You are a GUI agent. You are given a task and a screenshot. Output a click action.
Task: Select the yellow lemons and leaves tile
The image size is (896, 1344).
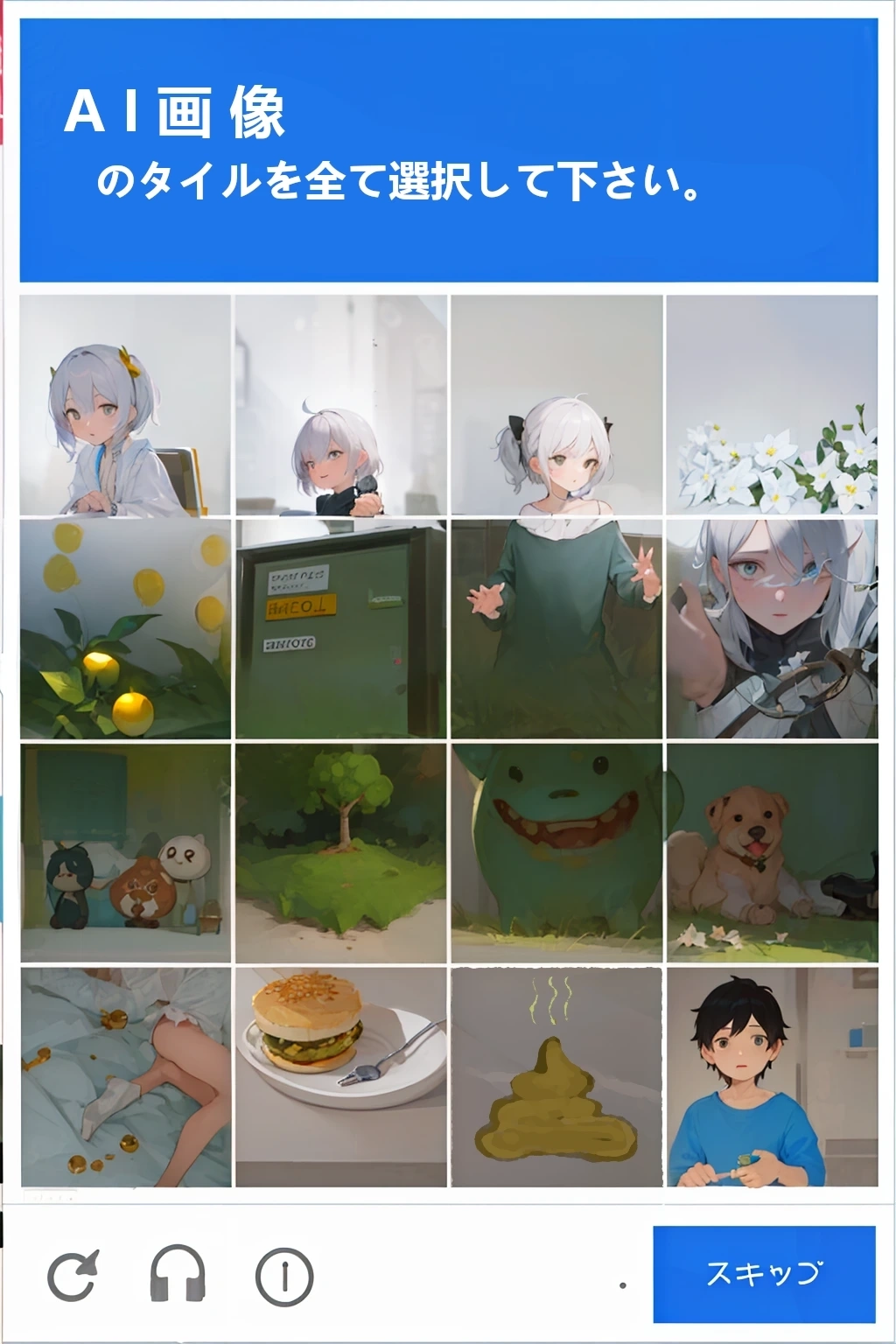tap(126, 629)
